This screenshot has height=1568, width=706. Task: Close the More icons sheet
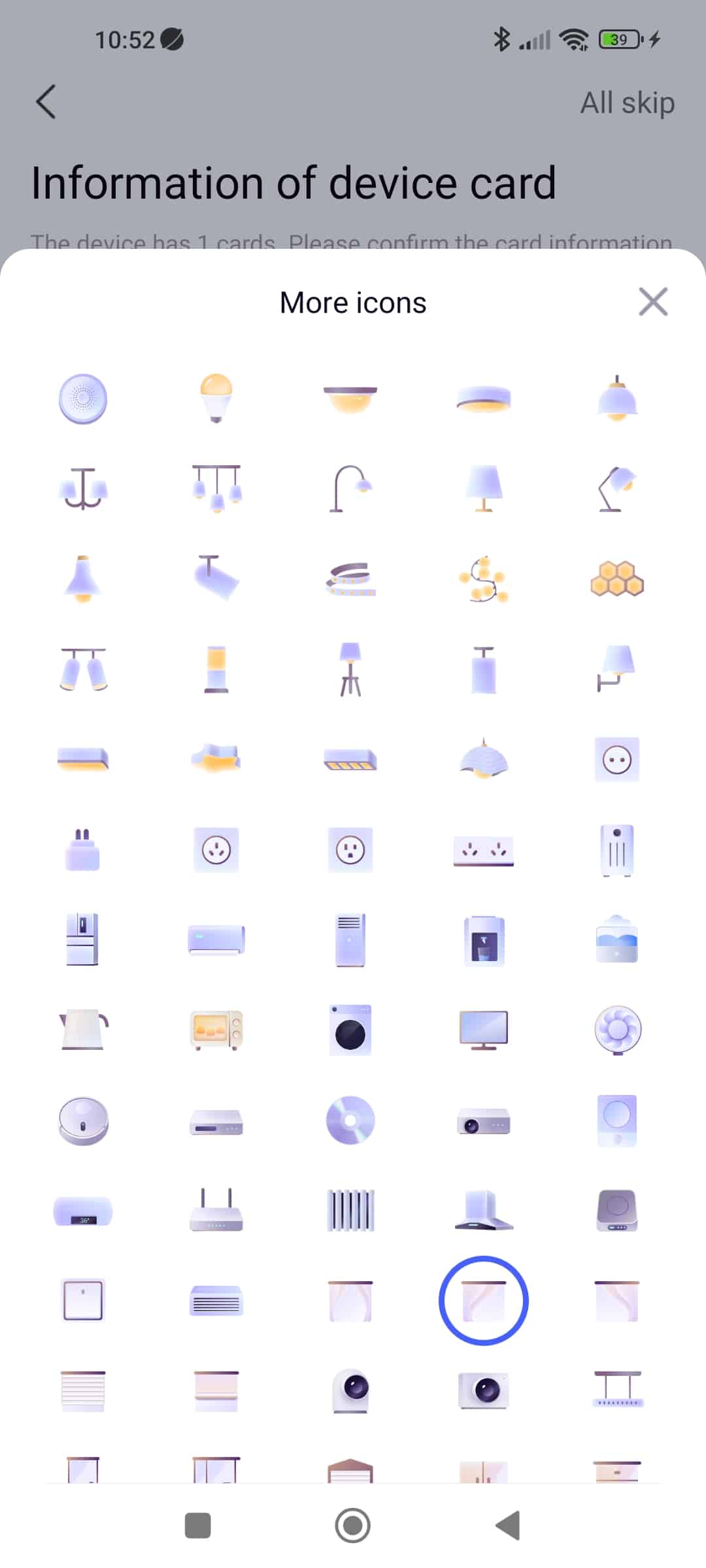pos(653,302)
